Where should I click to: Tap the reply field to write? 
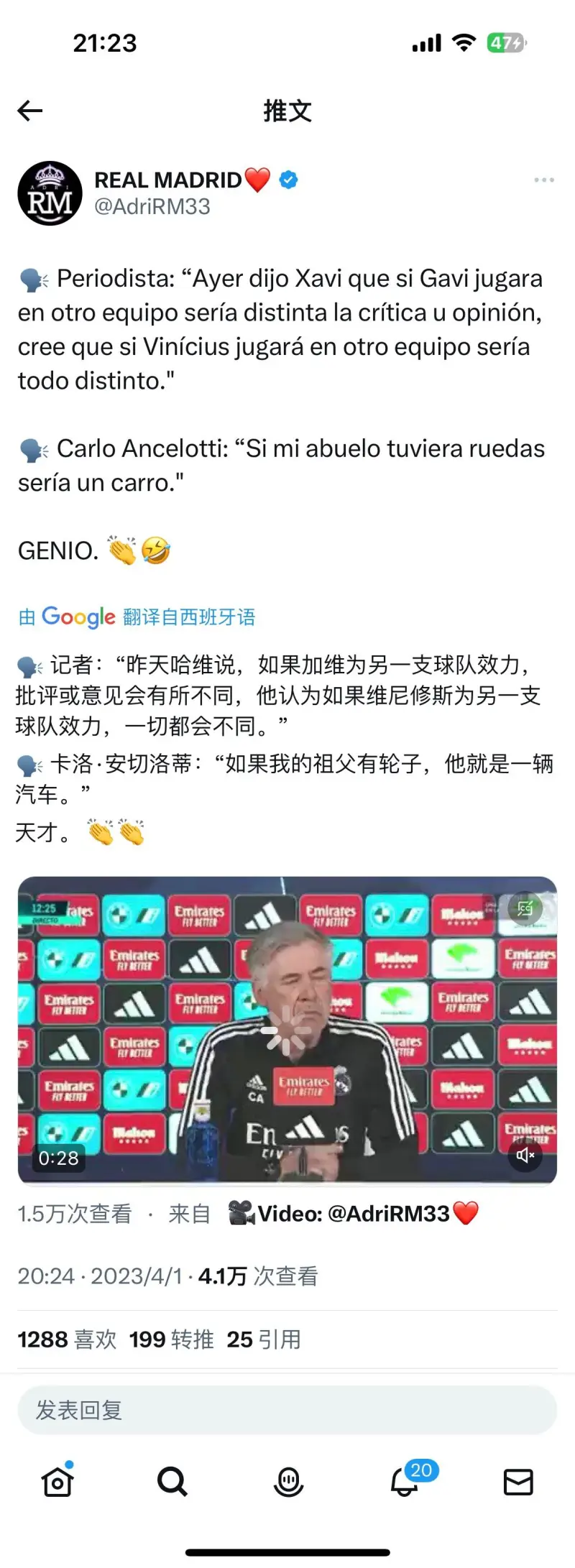point(287,1411)
